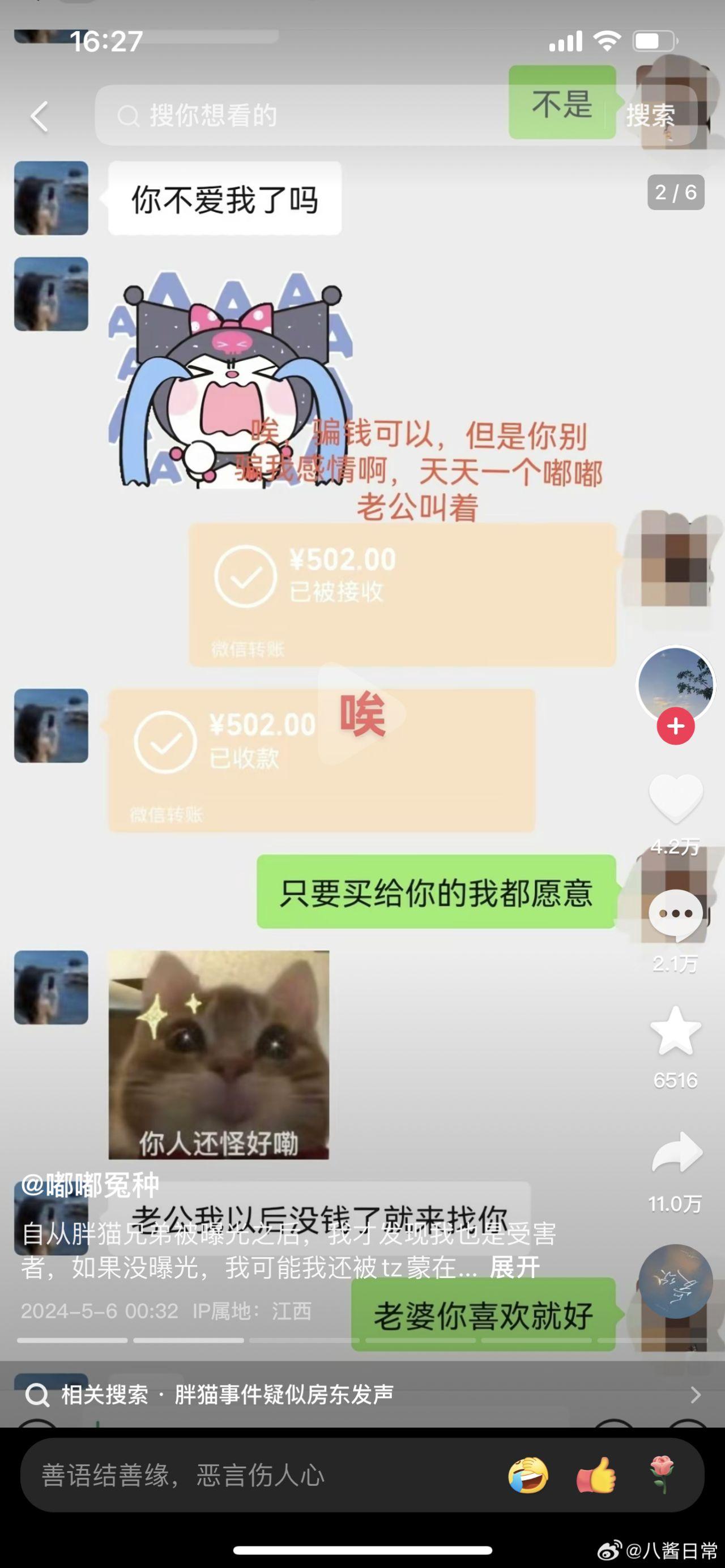Share this post via the arrow icon
This screenshot has height=1568, width=725.
(x=676, y=1152)
